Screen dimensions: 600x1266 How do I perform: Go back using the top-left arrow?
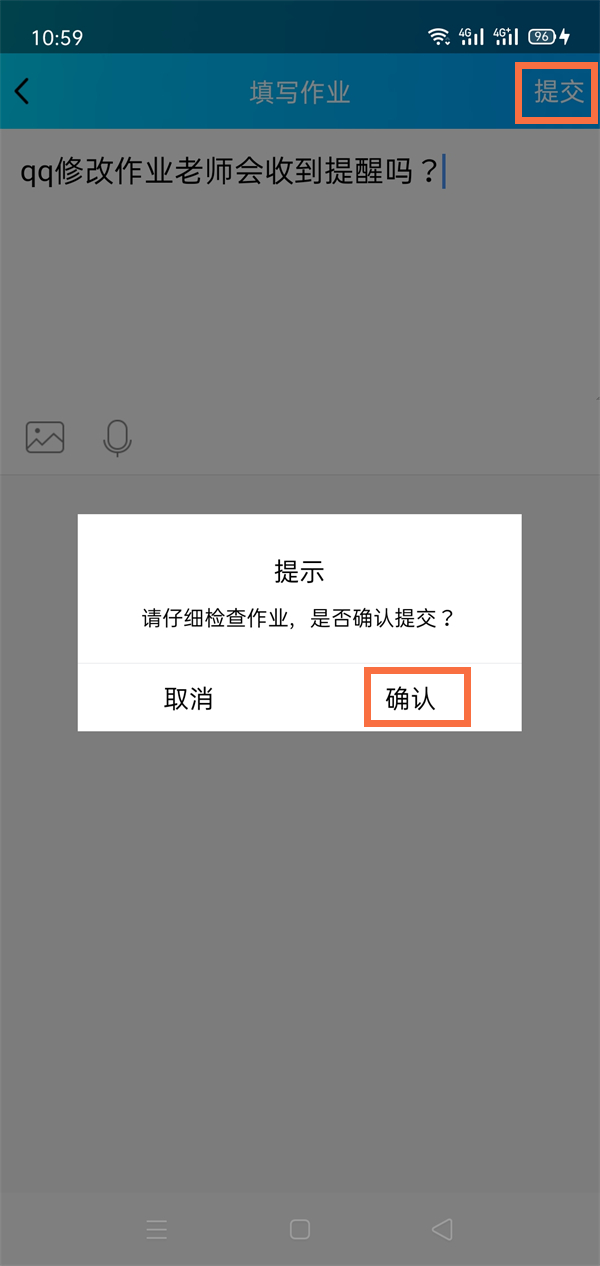coord(23,92)
